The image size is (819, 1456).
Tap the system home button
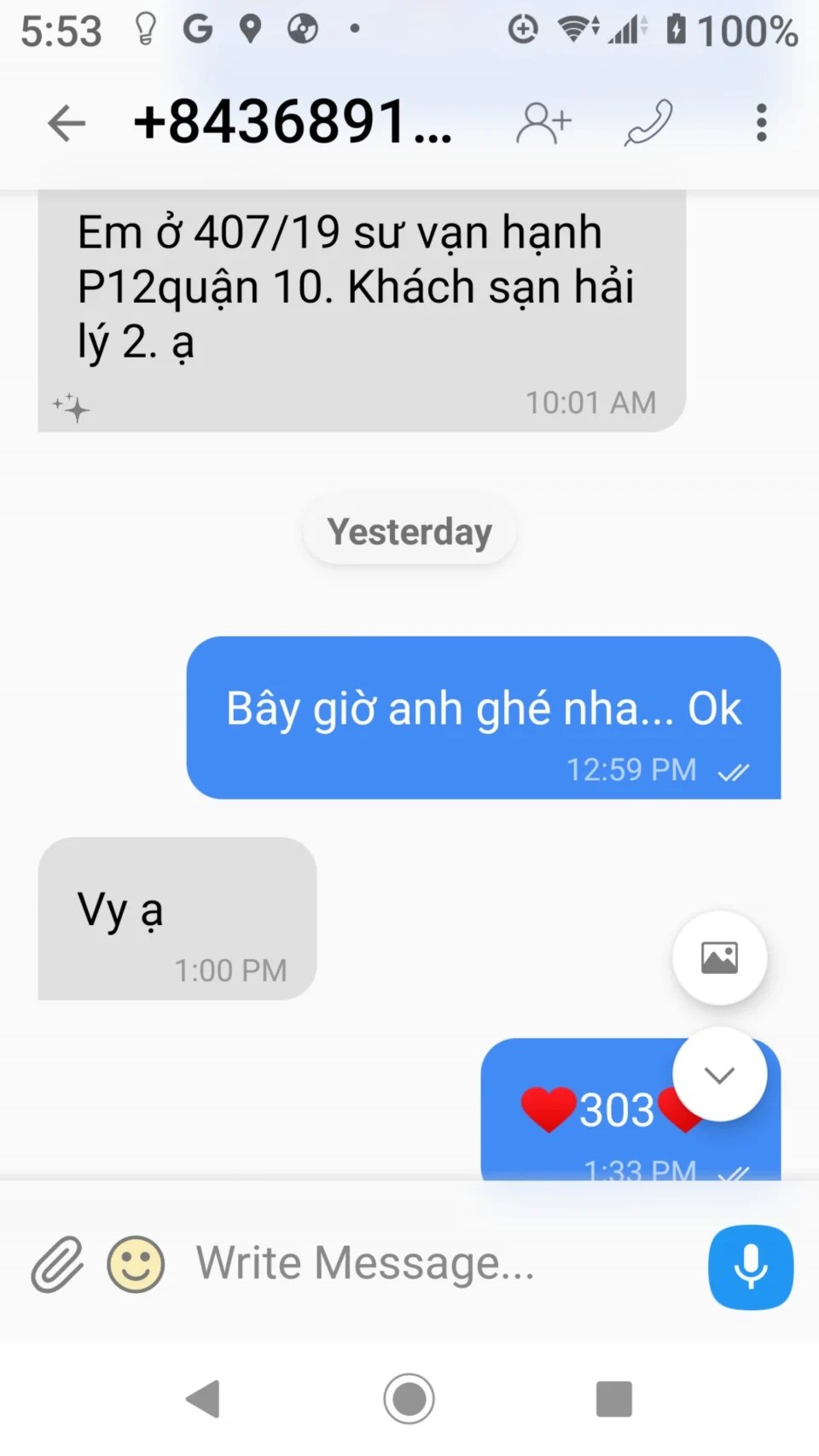point(409,1399)
